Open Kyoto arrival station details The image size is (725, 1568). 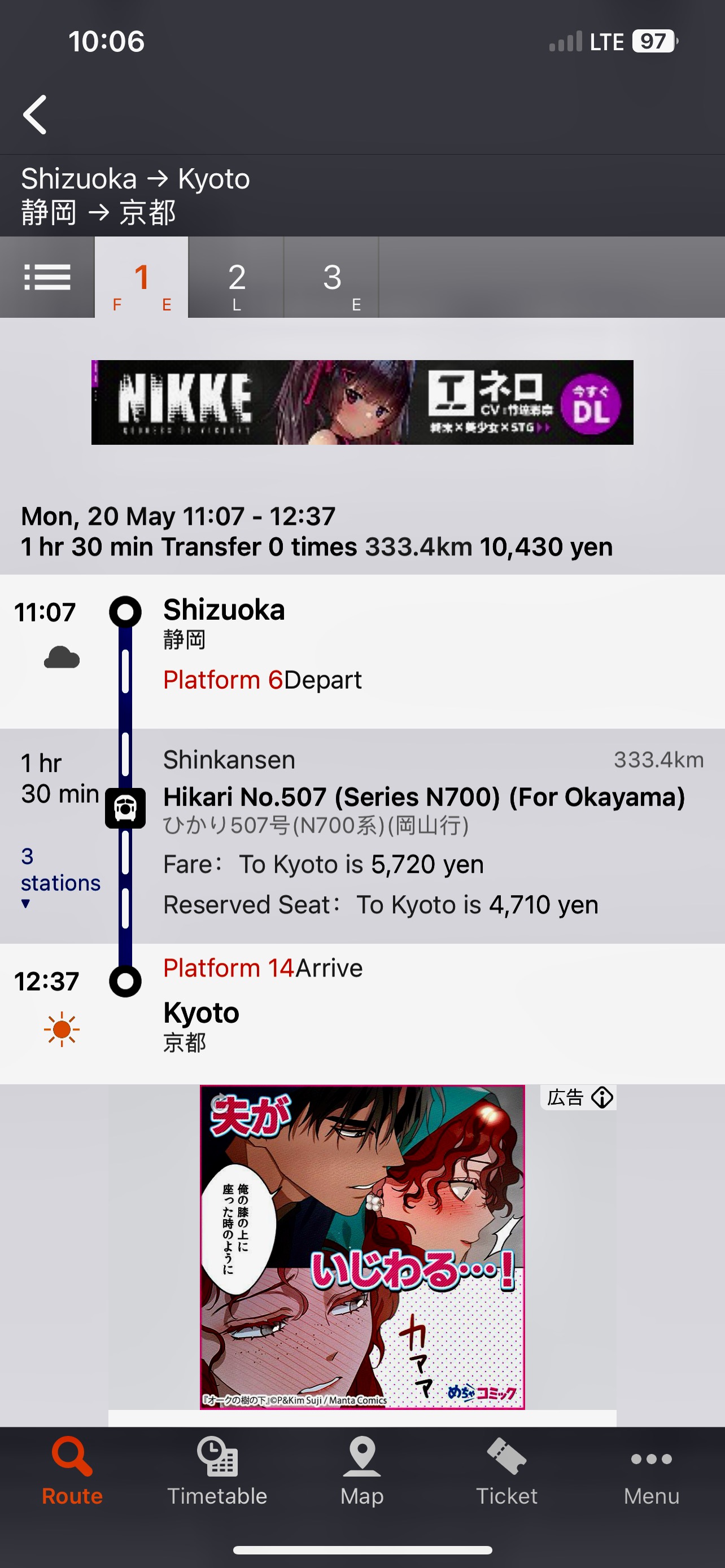[x=201, y=1014]
